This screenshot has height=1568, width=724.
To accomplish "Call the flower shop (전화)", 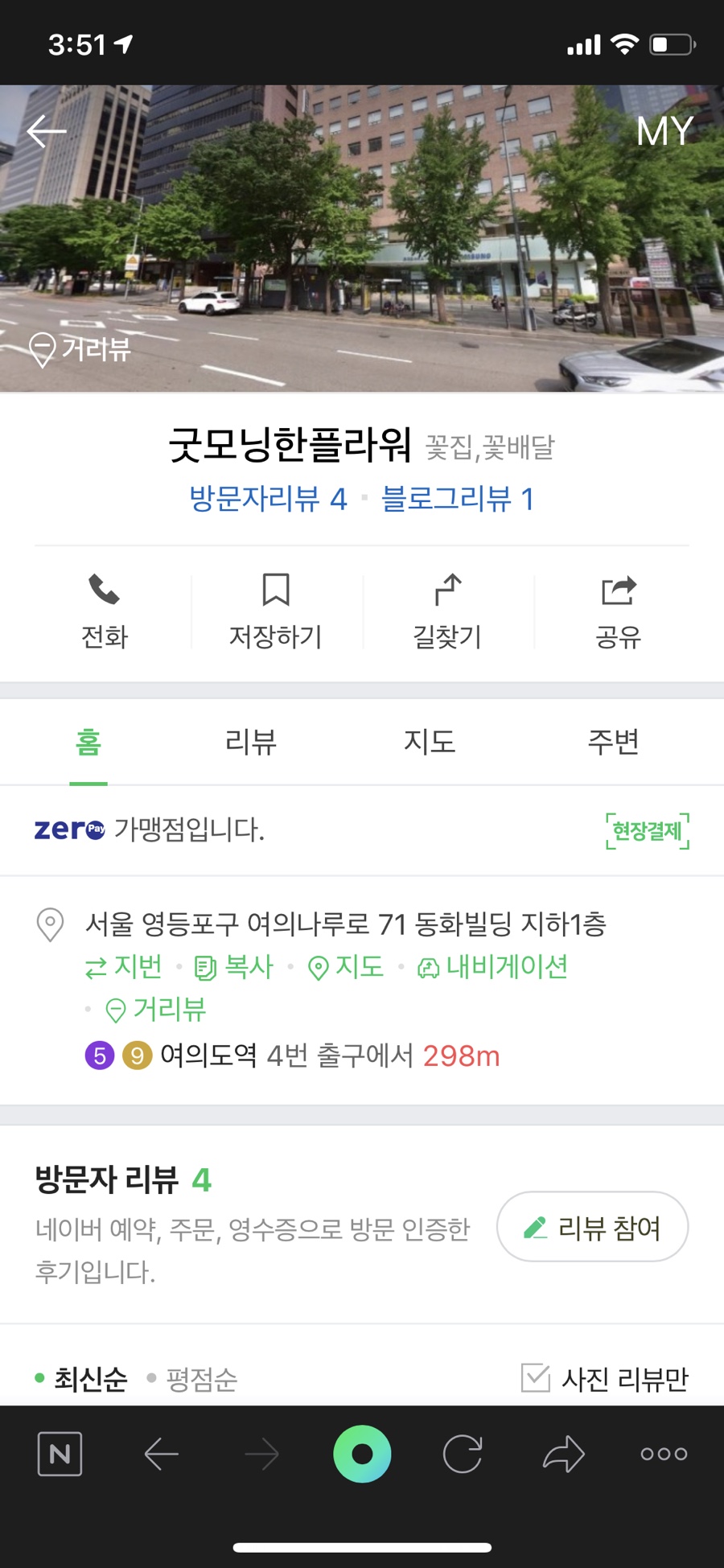I will 105,611.
